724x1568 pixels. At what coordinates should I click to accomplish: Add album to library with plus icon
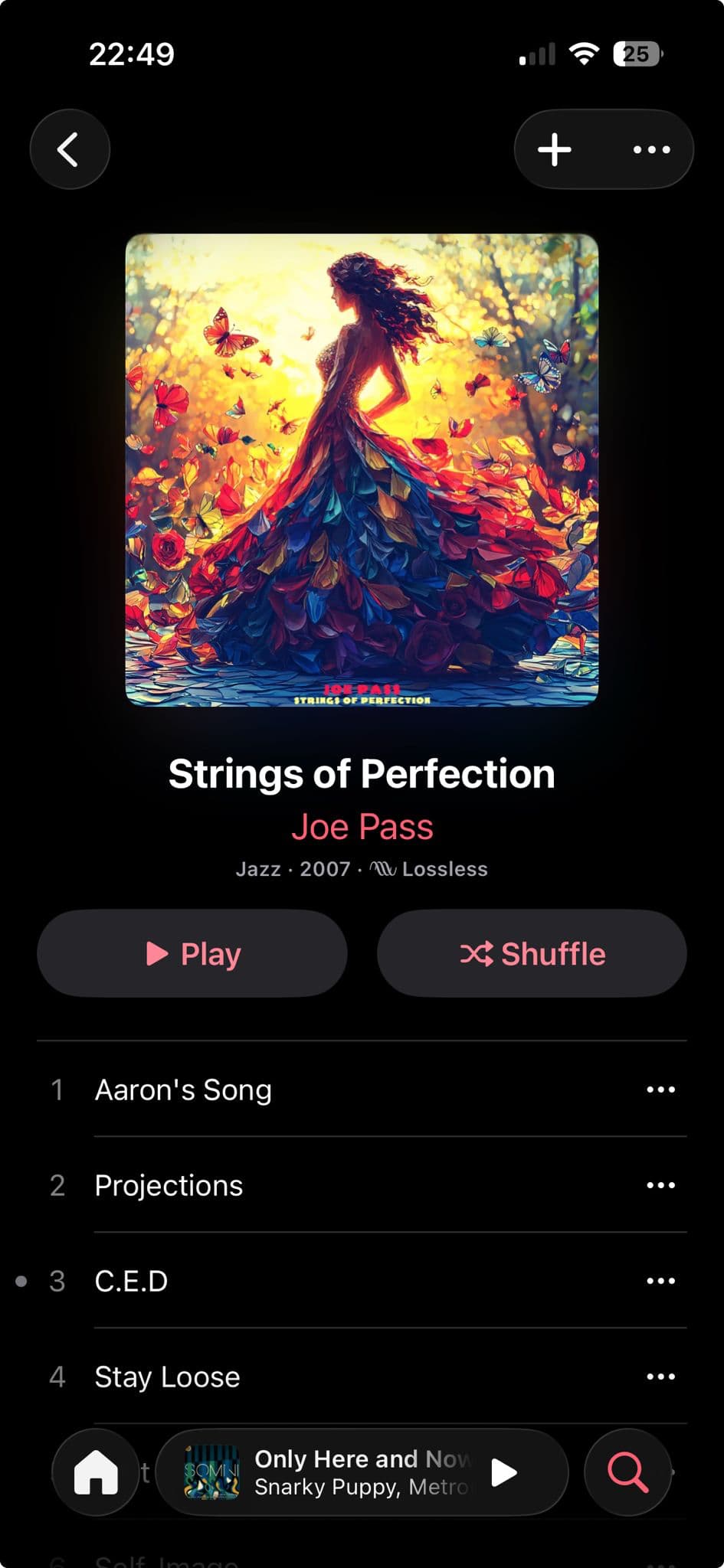(x=555, y=149)
